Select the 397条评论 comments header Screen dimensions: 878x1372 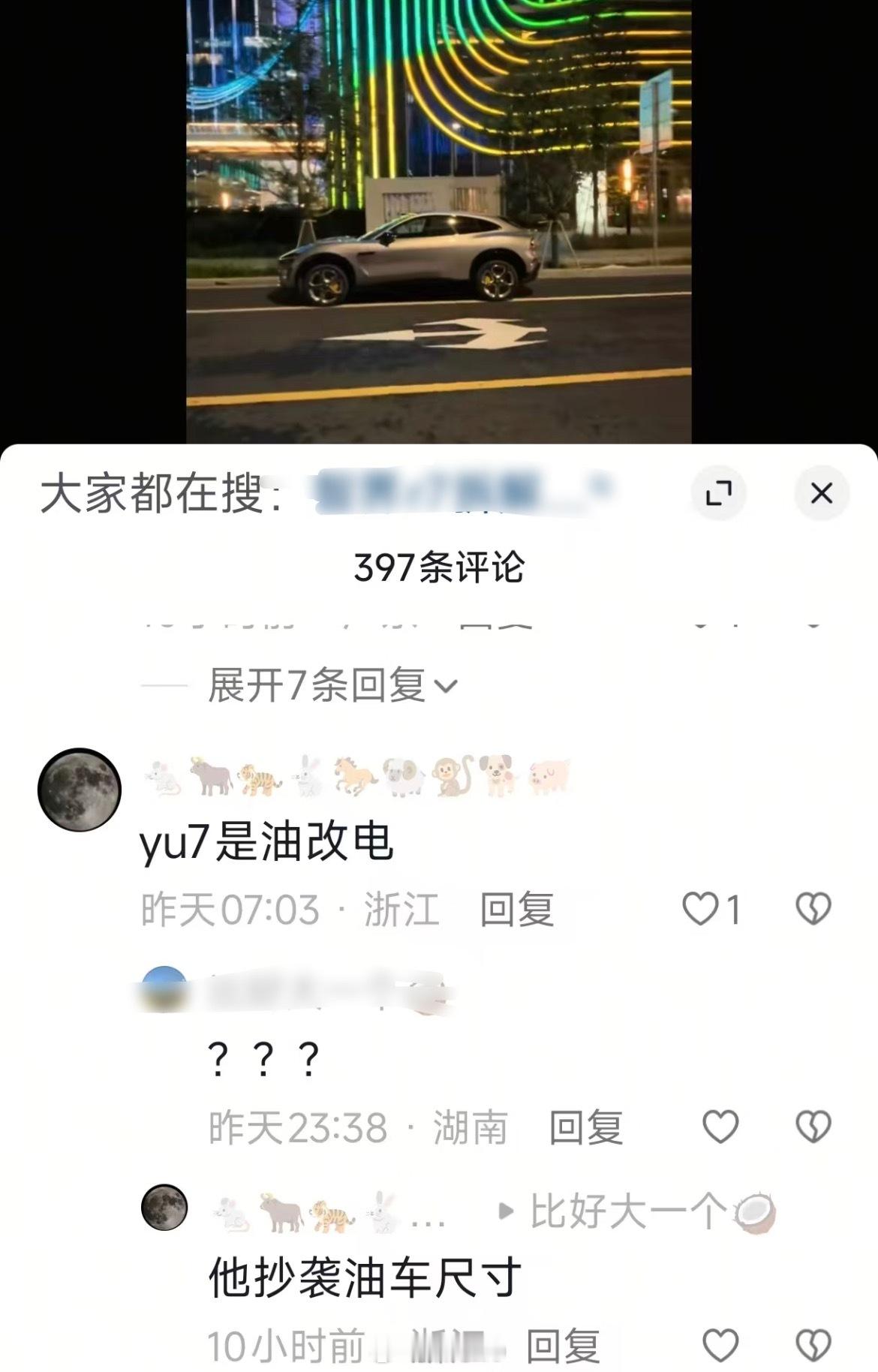pyautogui.click(x=439, y=570)
